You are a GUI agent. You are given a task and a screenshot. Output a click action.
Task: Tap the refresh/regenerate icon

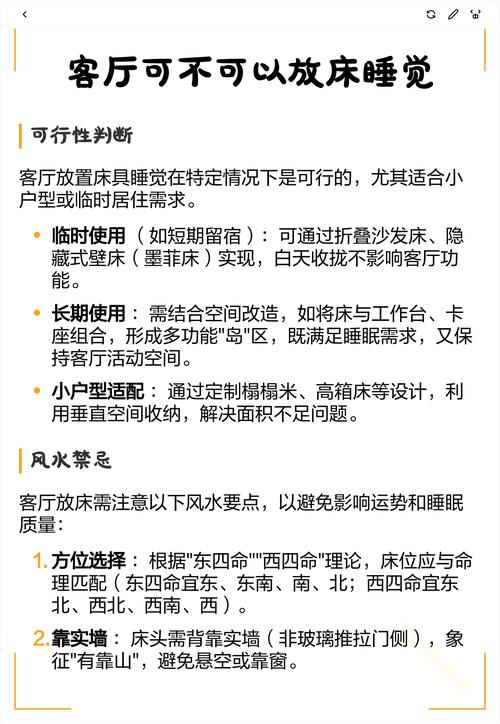[431, 14]
